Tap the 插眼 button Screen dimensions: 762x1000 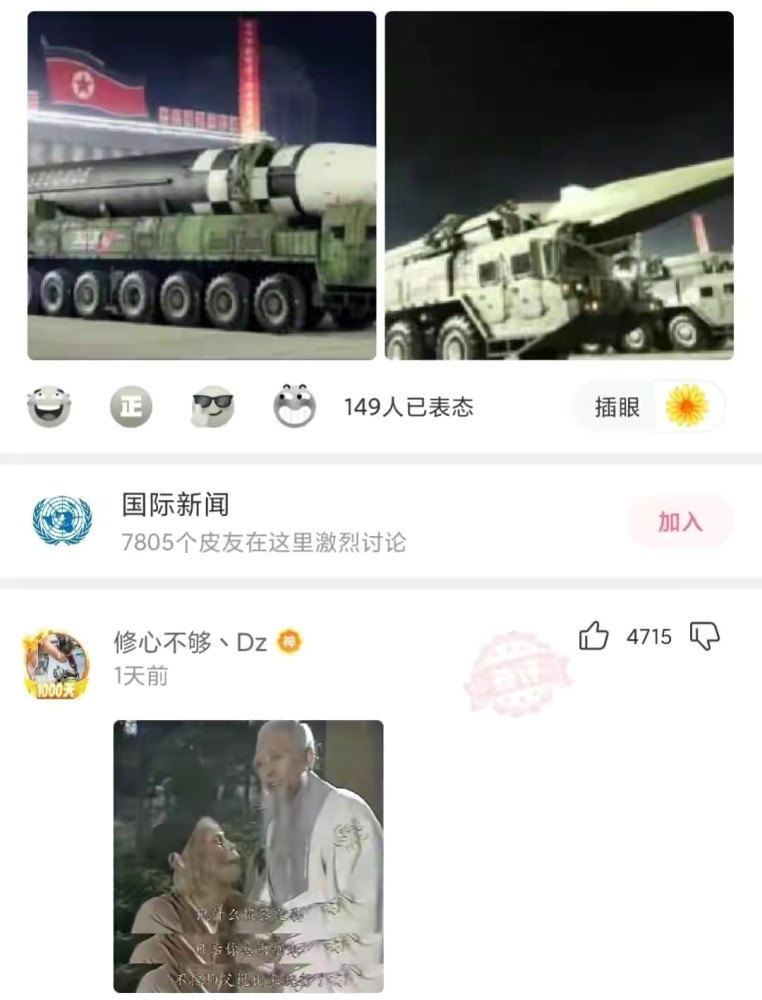[648, 406]
